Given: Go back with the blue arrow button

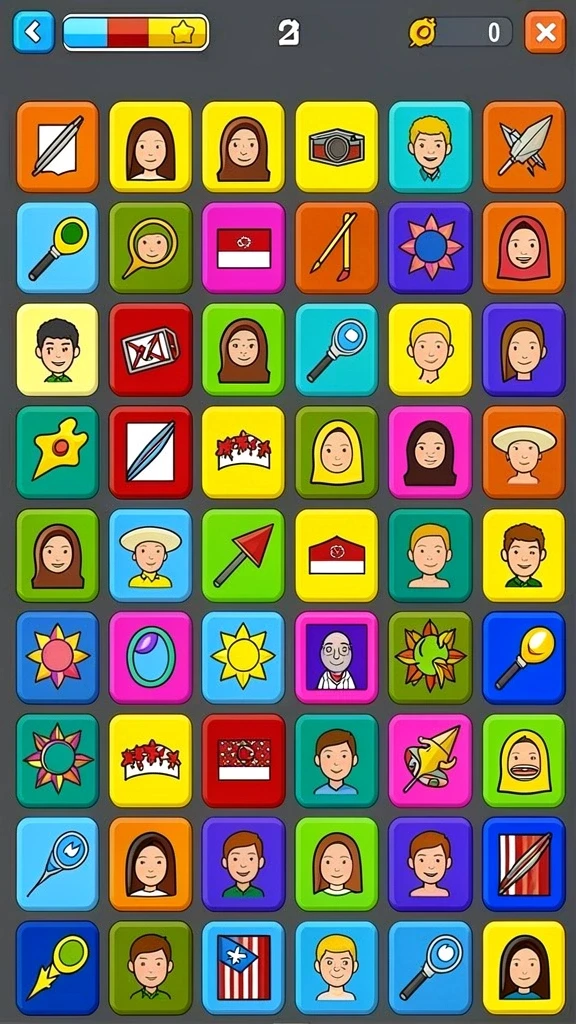Looking at the screenshot, I should [x=34, y=31].
